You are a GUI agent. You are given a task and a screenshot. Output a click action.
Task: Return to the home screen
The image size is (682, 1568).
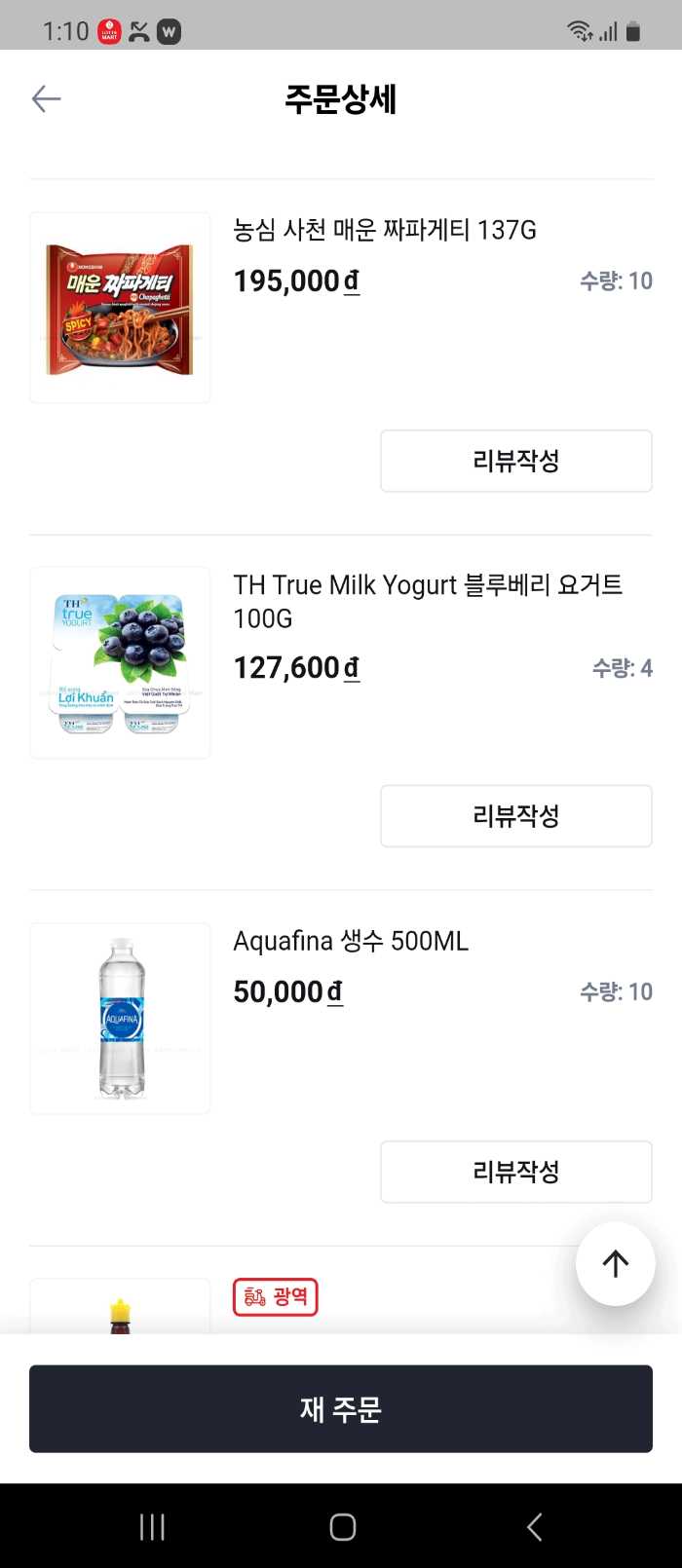(x=342, y=1526)
